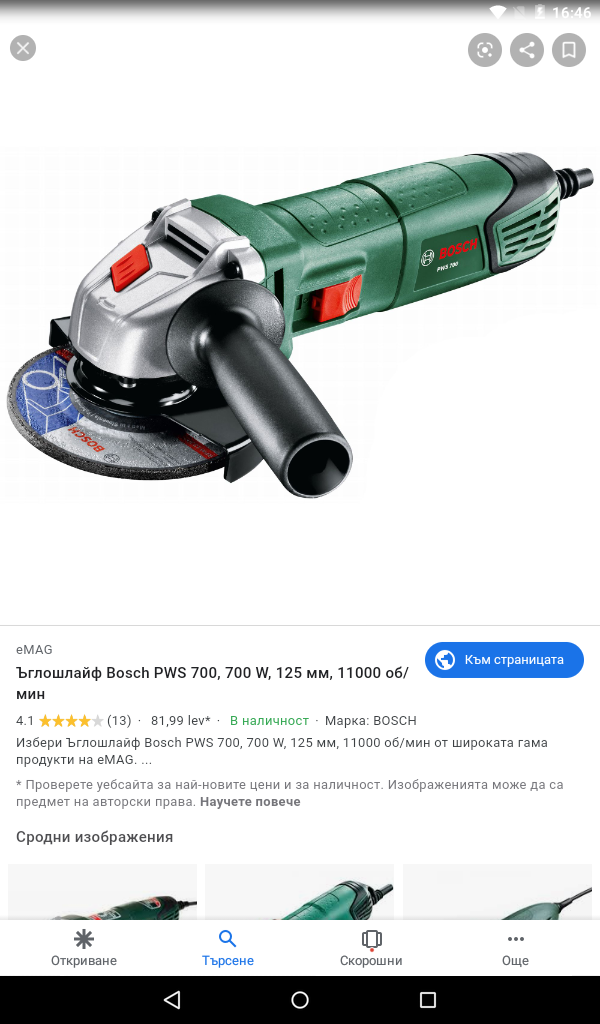Image resolution: width=600 pixels, height=1024 pixels.
Task: Open the Още tab
Action: pos(515,948)
